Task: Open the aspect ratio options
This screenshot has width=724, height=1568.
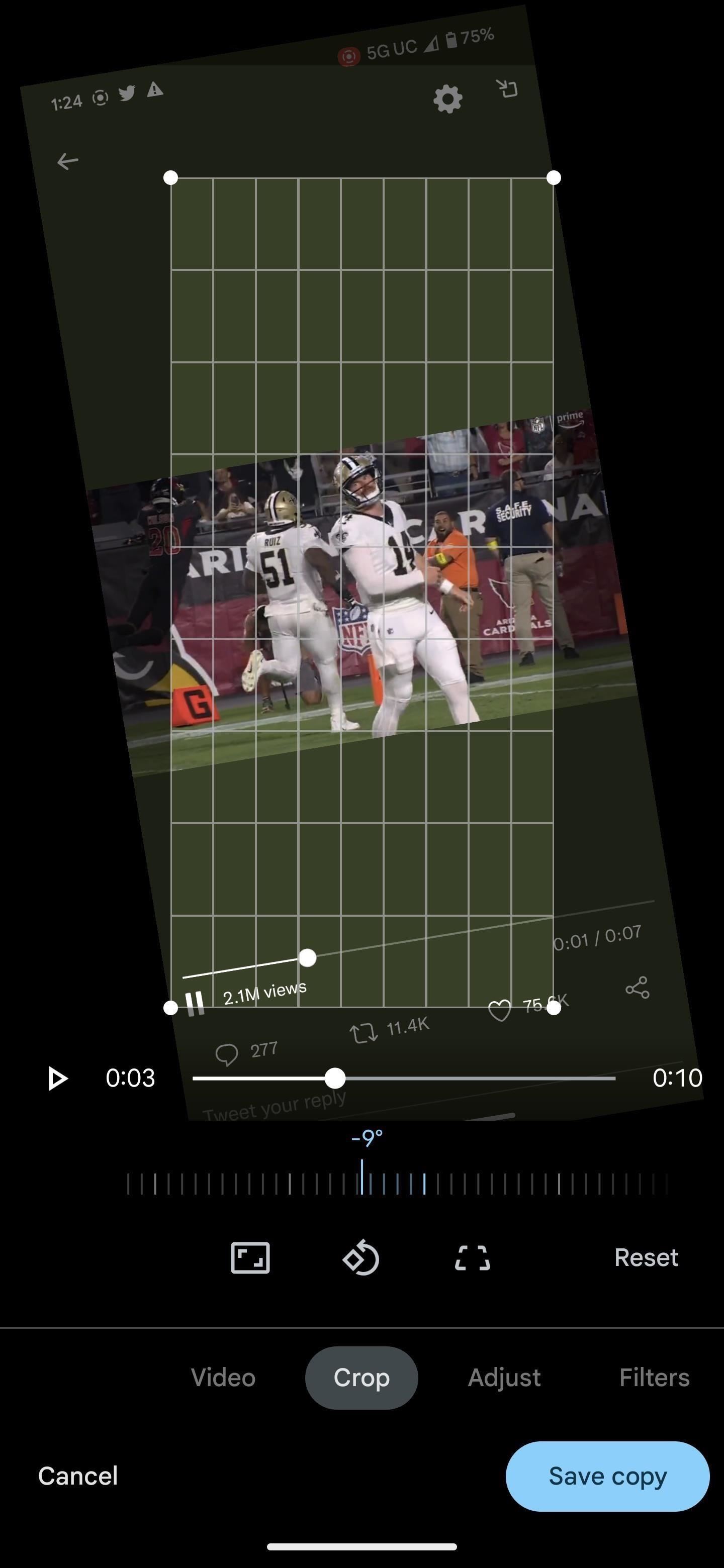Action: pyautogui.click(x=250, y=1257)
